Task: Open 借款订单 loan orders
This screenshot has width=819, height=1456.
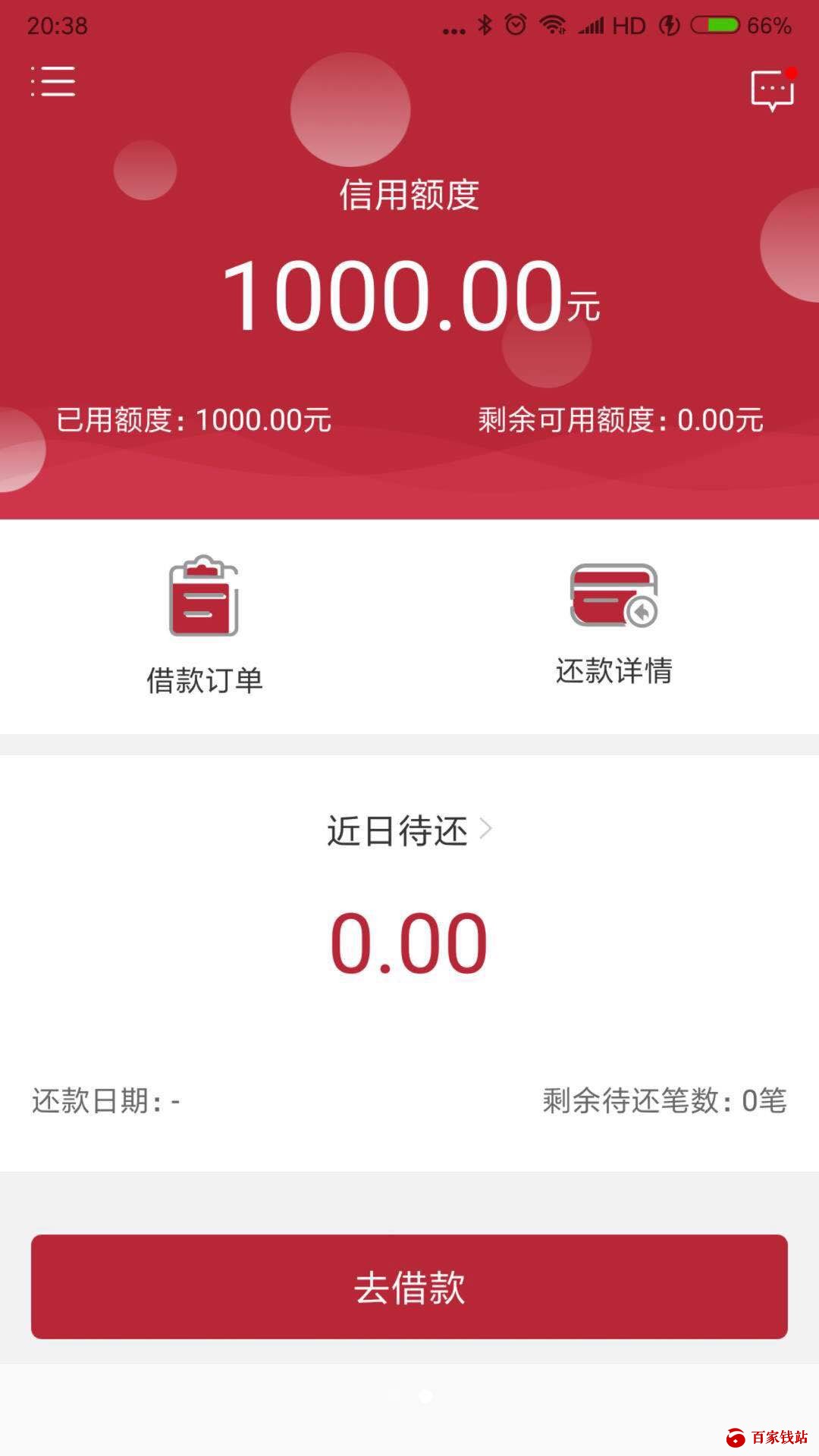Action: 204,626
